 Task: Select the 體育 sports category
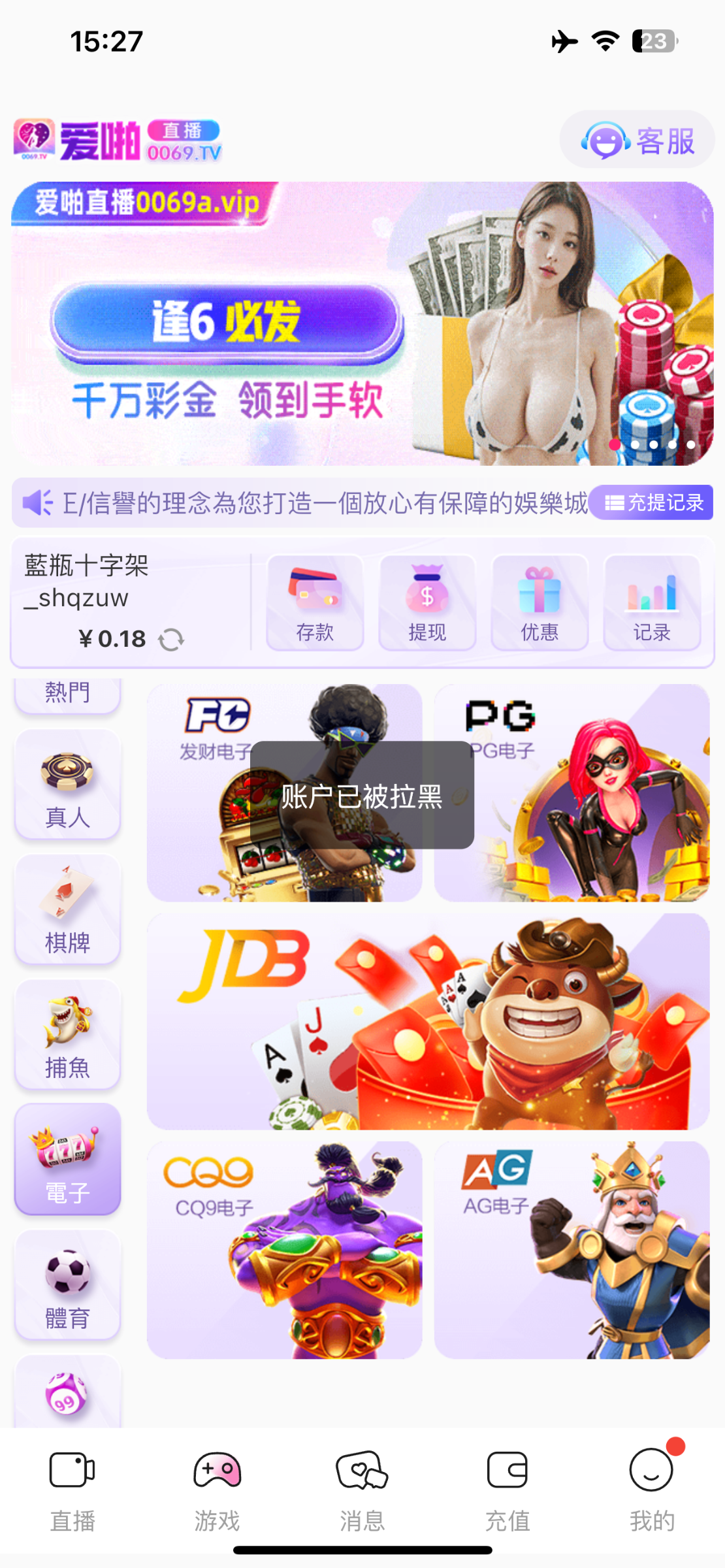coord(67,1286)
